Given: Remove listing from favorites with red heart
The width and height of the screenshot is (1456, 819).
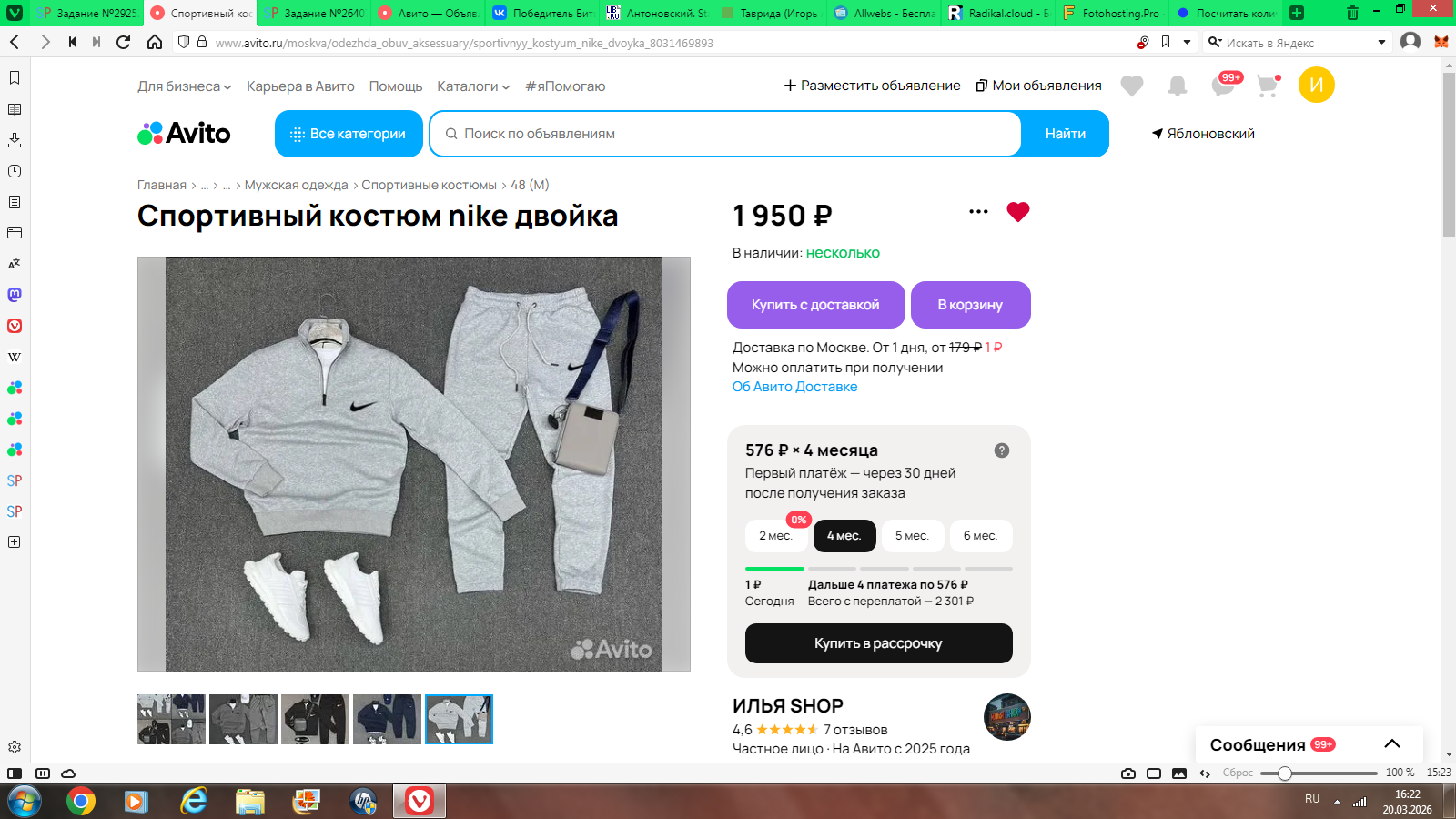Looking at the screenshot, I should [x=1017, y=212].
